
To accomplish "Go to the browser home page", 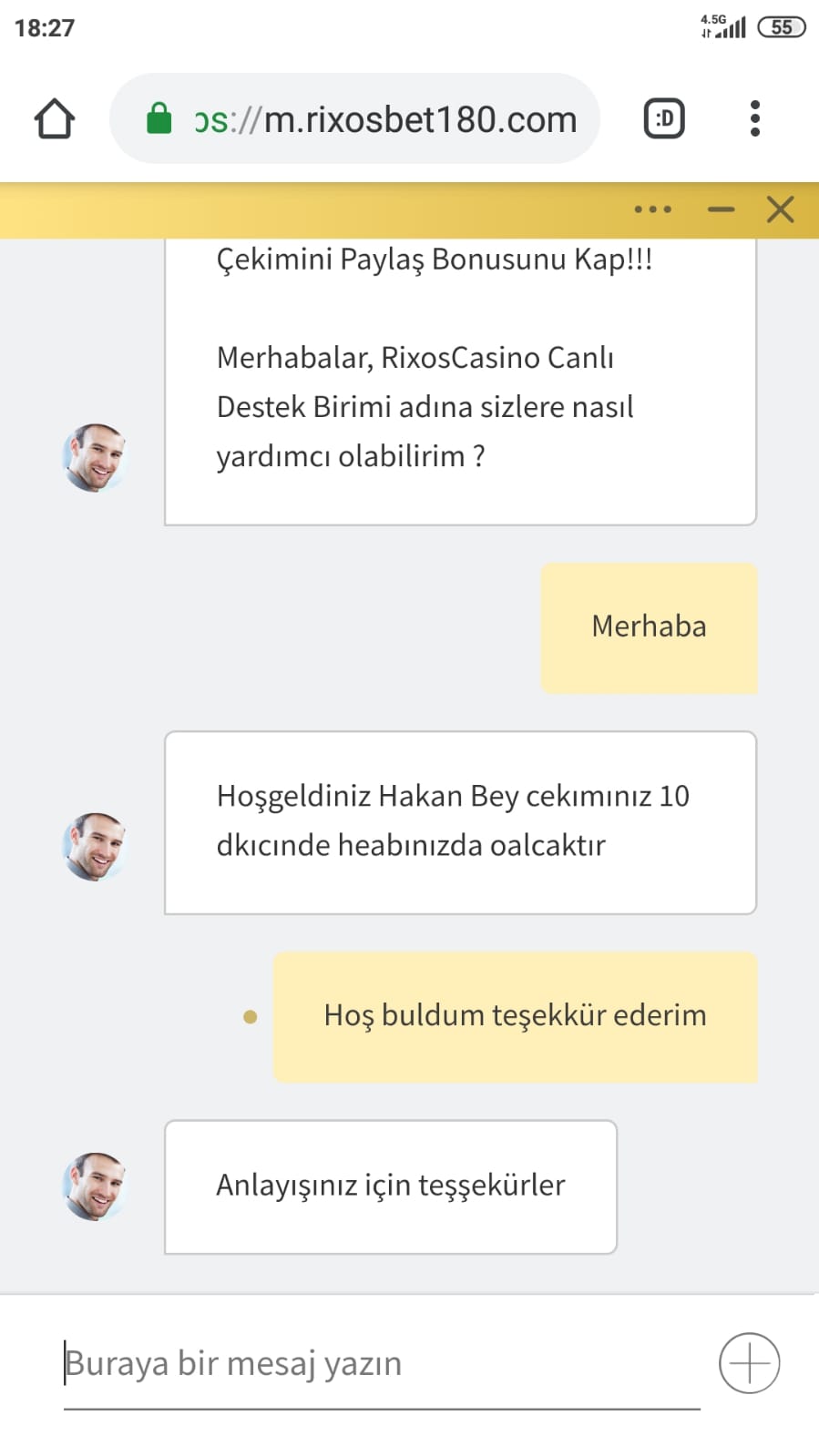I will click(x=55, y=119).
